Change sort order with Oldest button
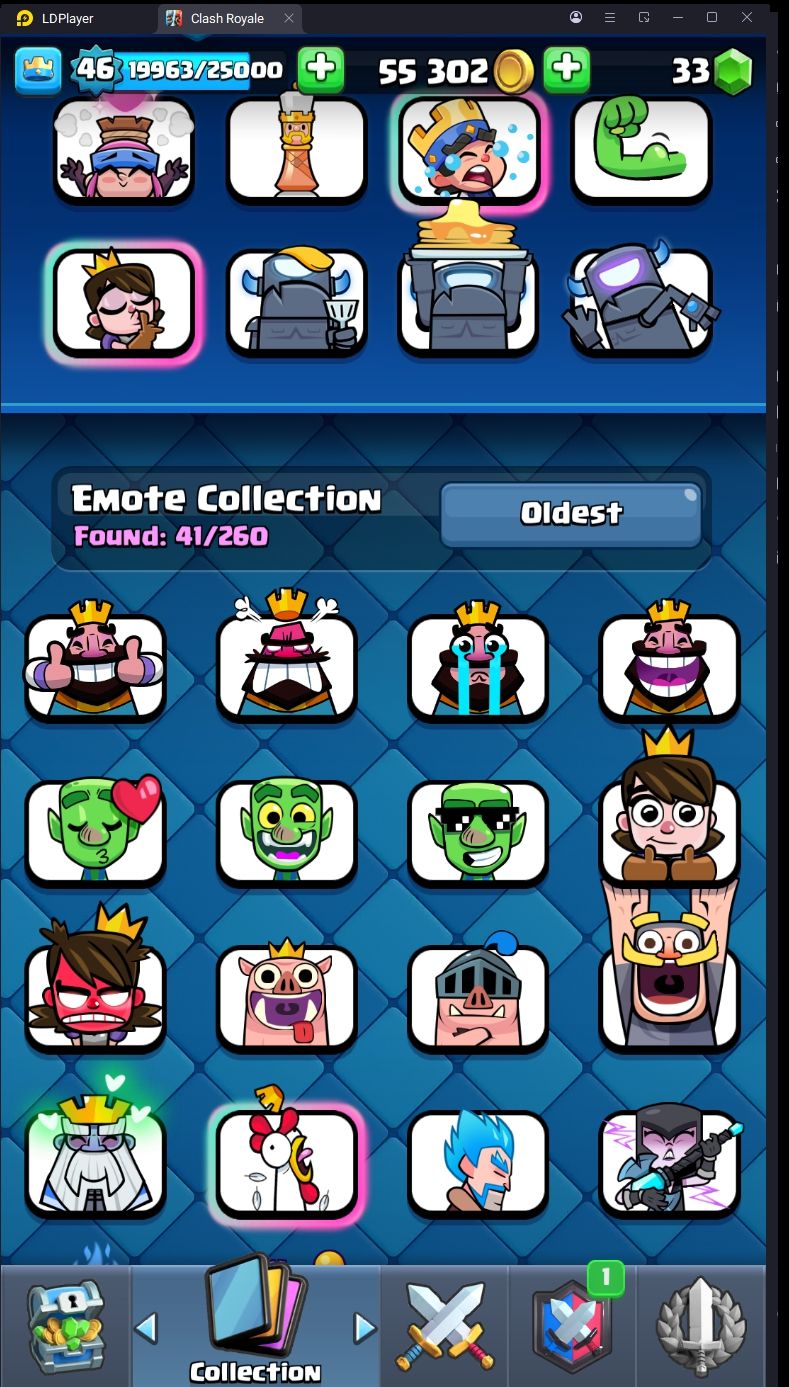The height and width of the screenshot is (1387, 789). pyautogui.click(x=571, y=514)
